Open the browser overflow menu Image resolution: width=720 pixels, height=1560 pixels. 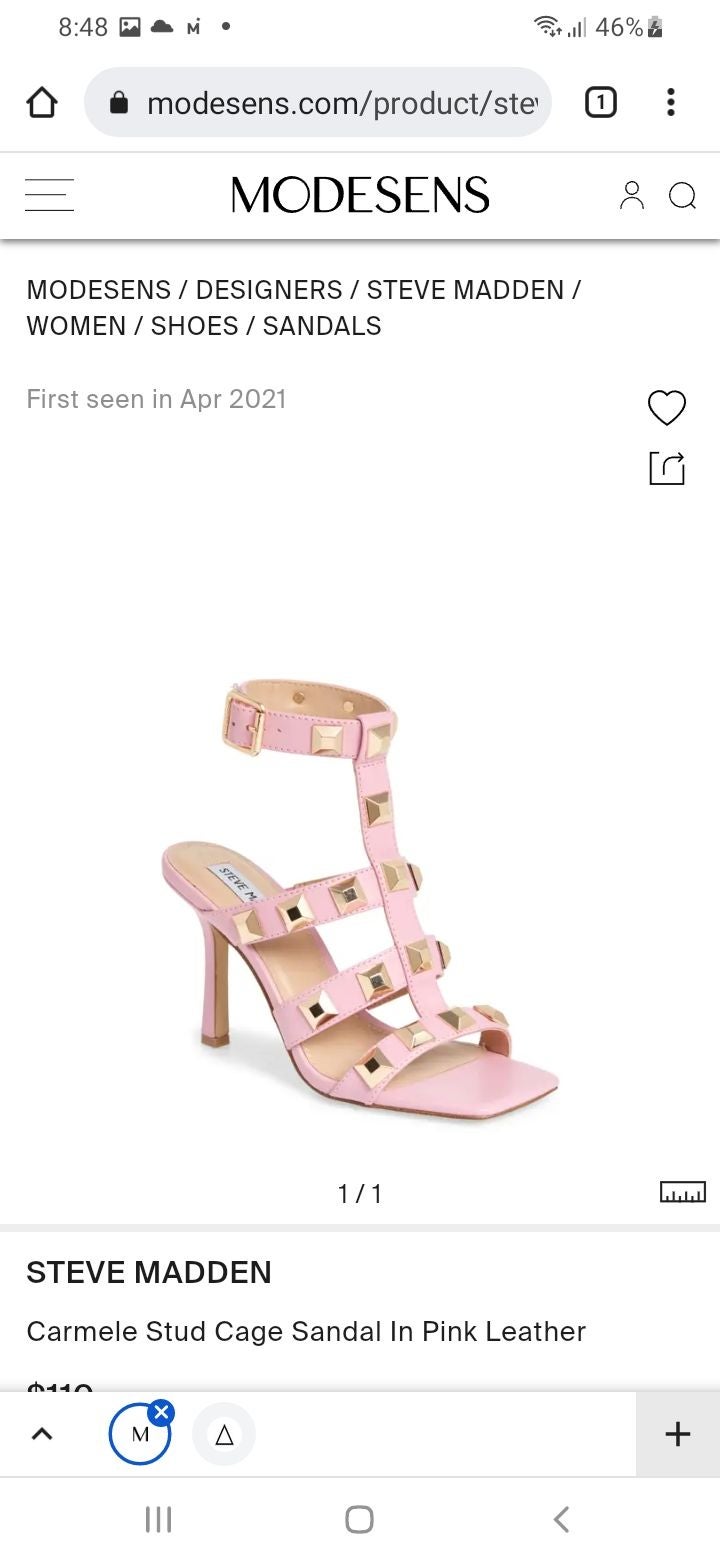tap(670, 102)
